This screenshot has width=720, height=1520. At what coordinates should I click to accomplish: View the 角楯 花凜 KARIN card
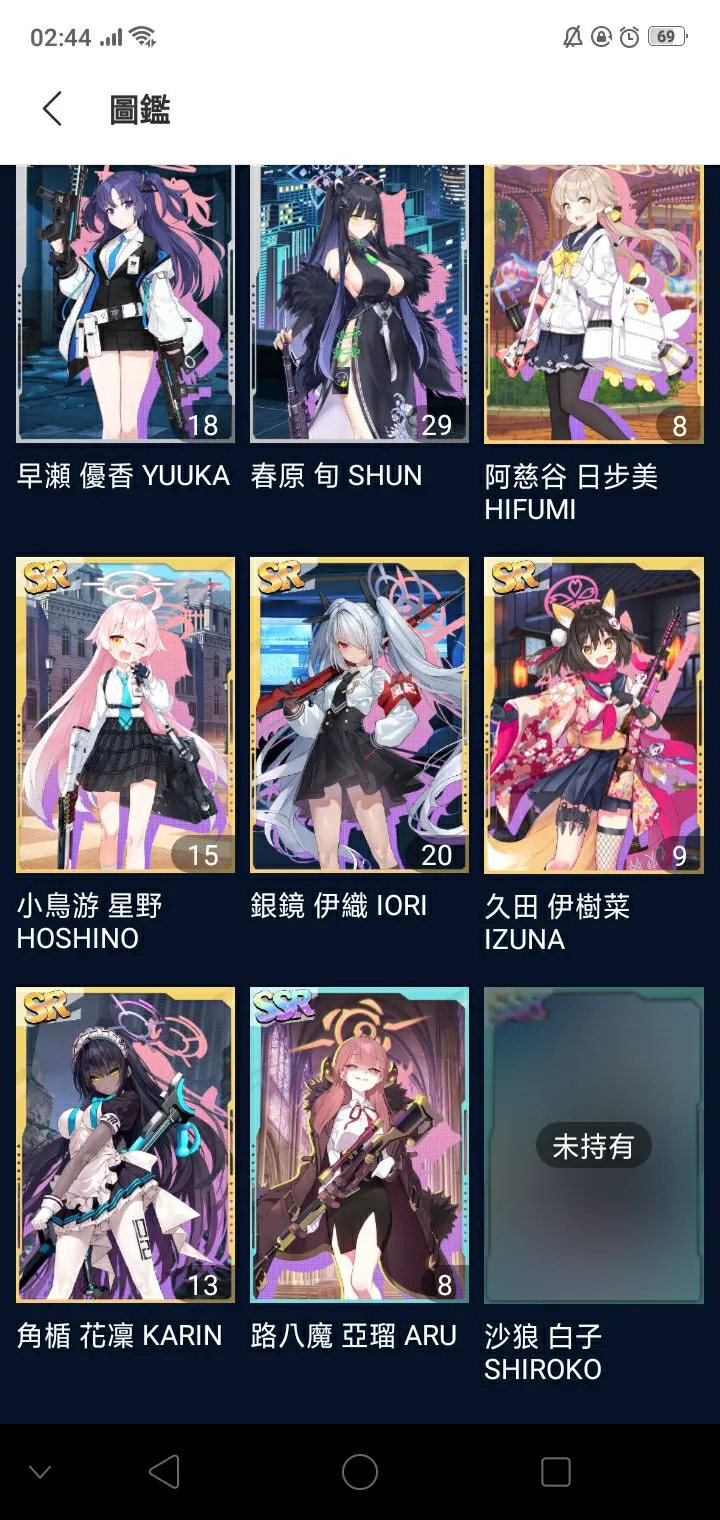point(125,1145)
